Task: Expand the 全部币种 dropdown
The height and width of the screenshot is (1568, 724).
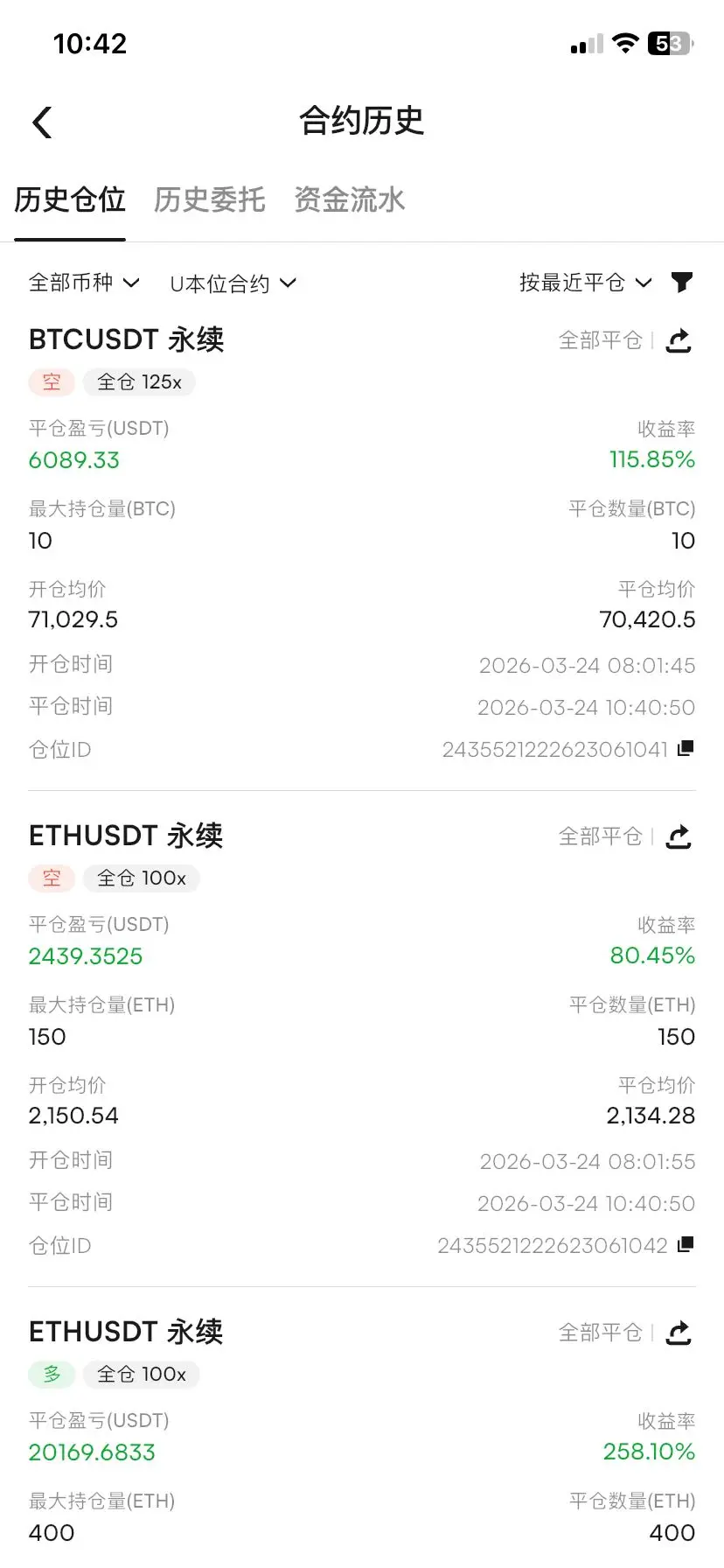Action: click(x=84, y=283)
